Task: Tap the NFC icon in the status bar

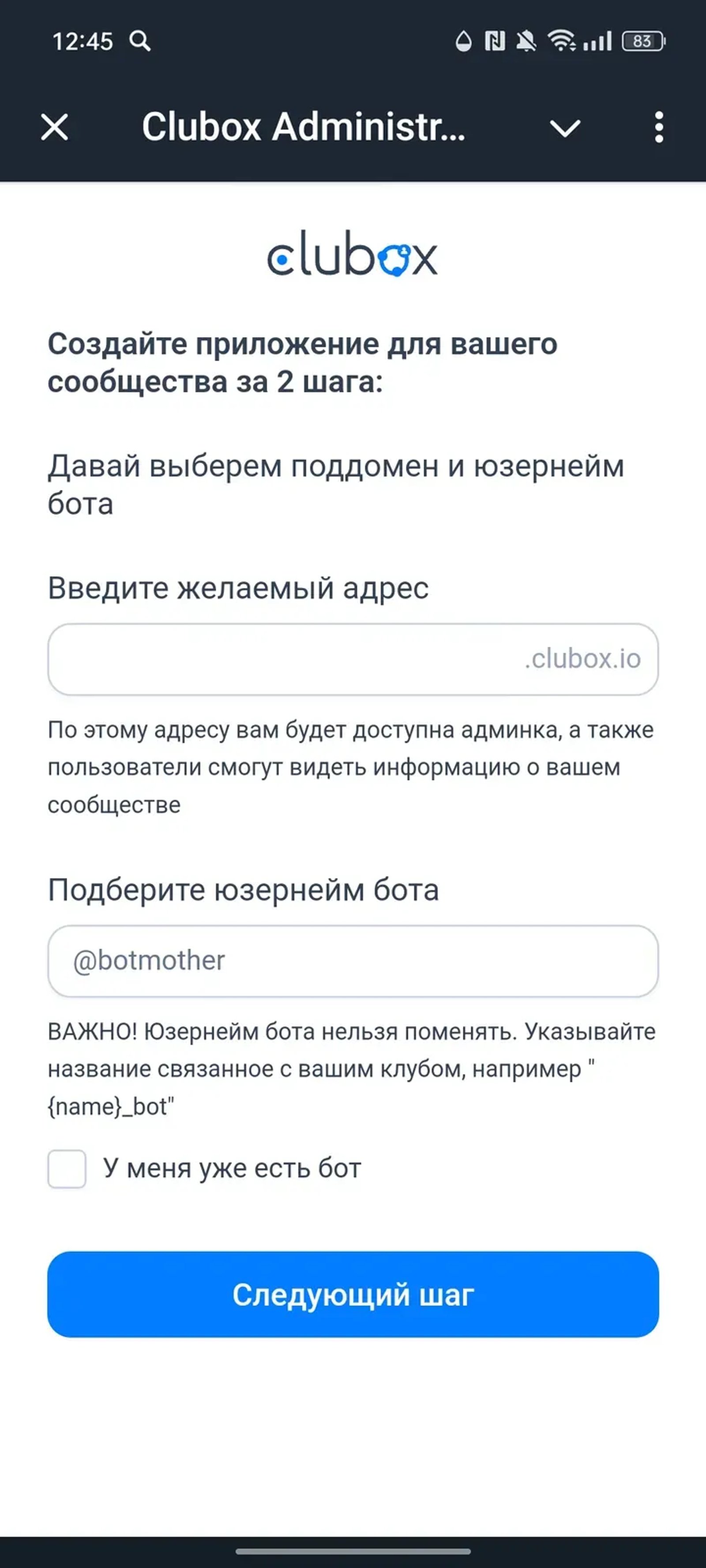Action: point(495,41)
